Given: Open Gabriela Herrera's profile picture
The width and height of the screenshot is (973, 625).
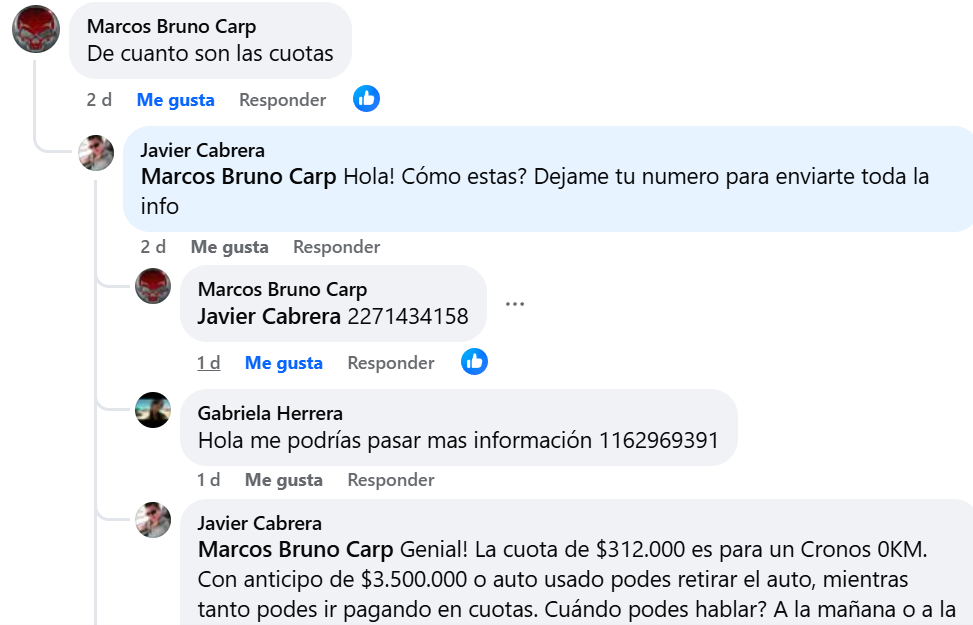Looking at the screenshot, I should point(153,410).
